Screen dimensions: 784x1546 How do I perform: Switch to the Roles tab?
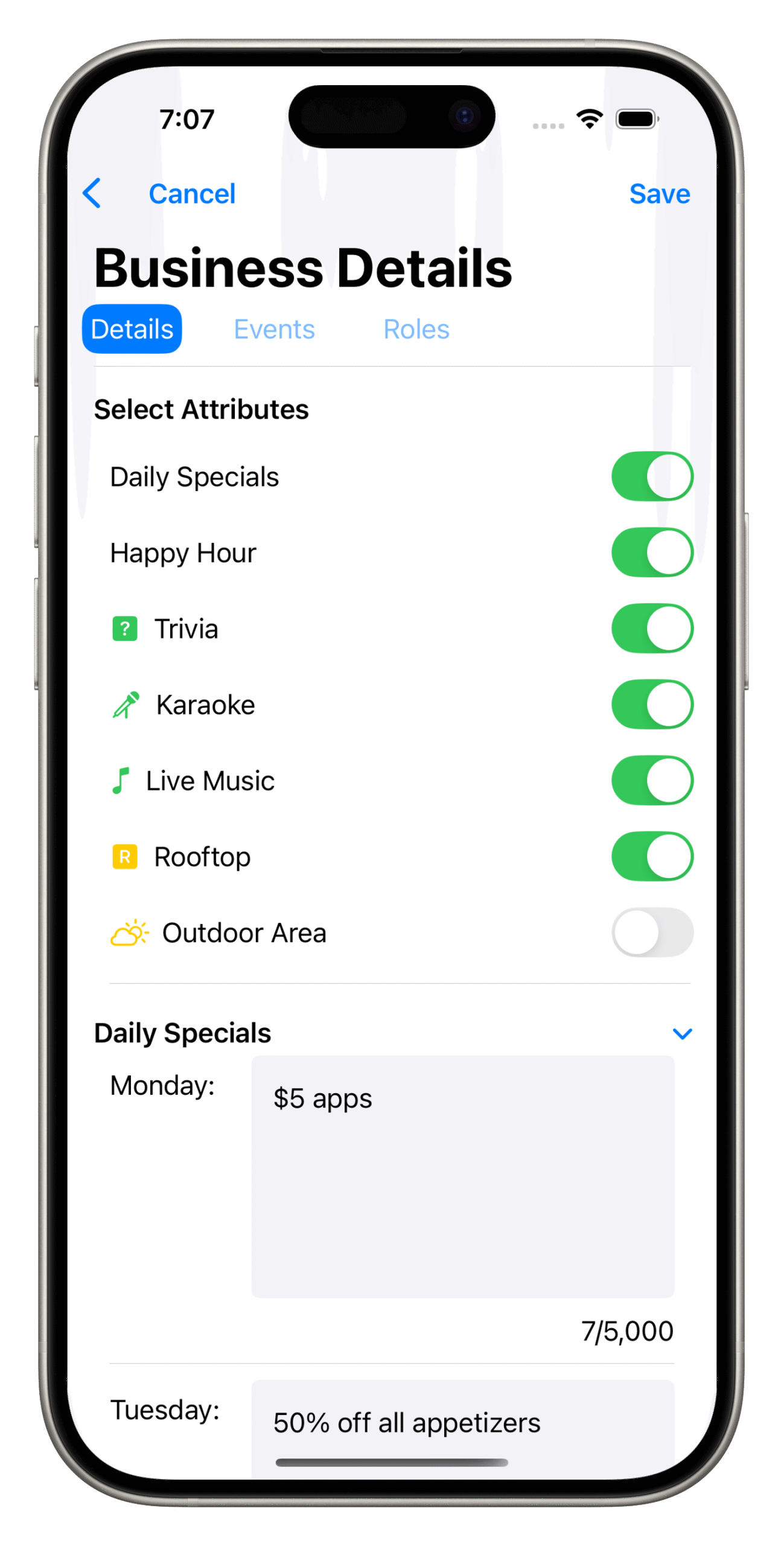pyautogui.click(x=416, y=330)
